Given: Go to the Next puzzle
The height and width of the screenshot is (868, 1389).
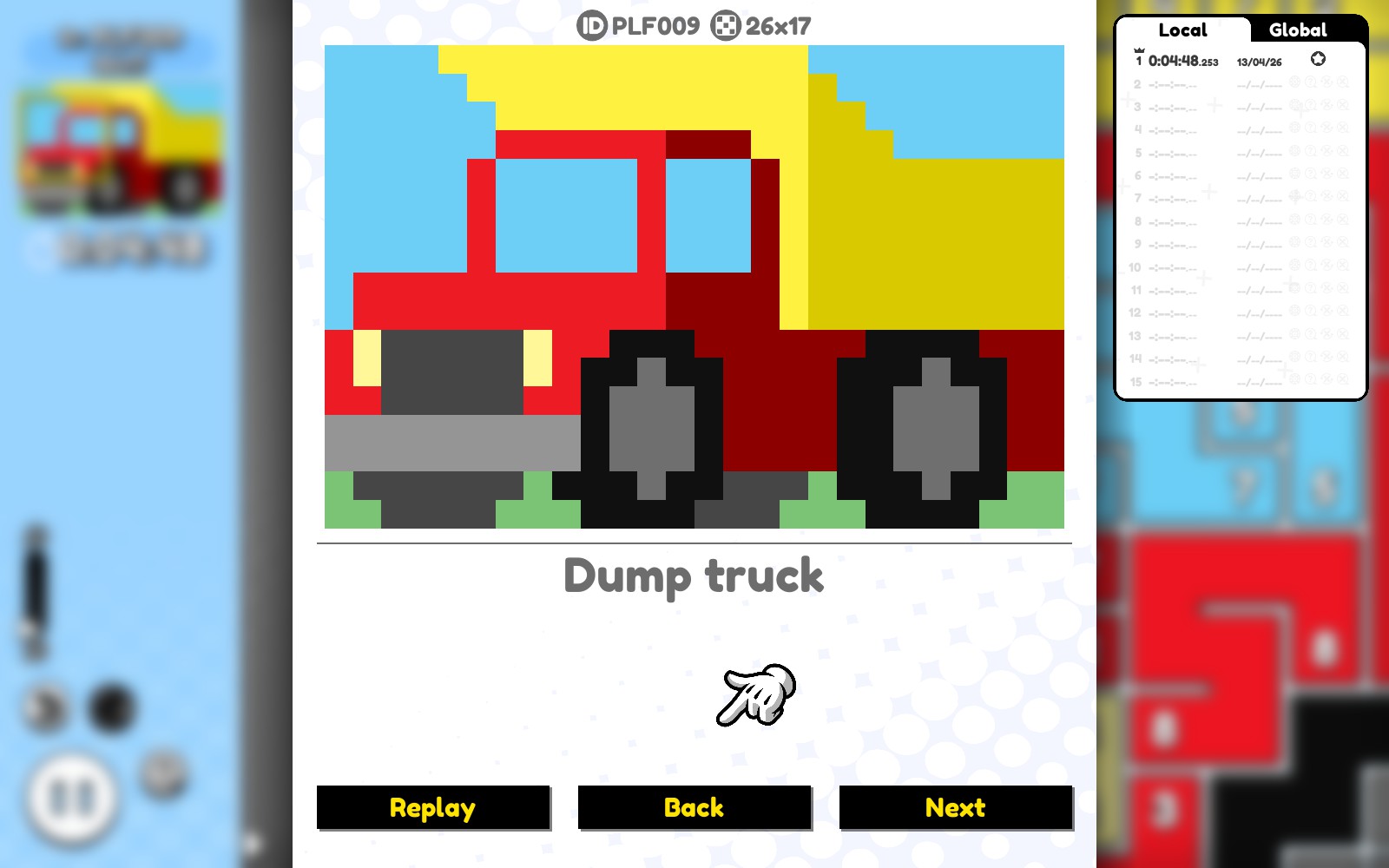Looking at the screenshot, I should tap(955, 807).
